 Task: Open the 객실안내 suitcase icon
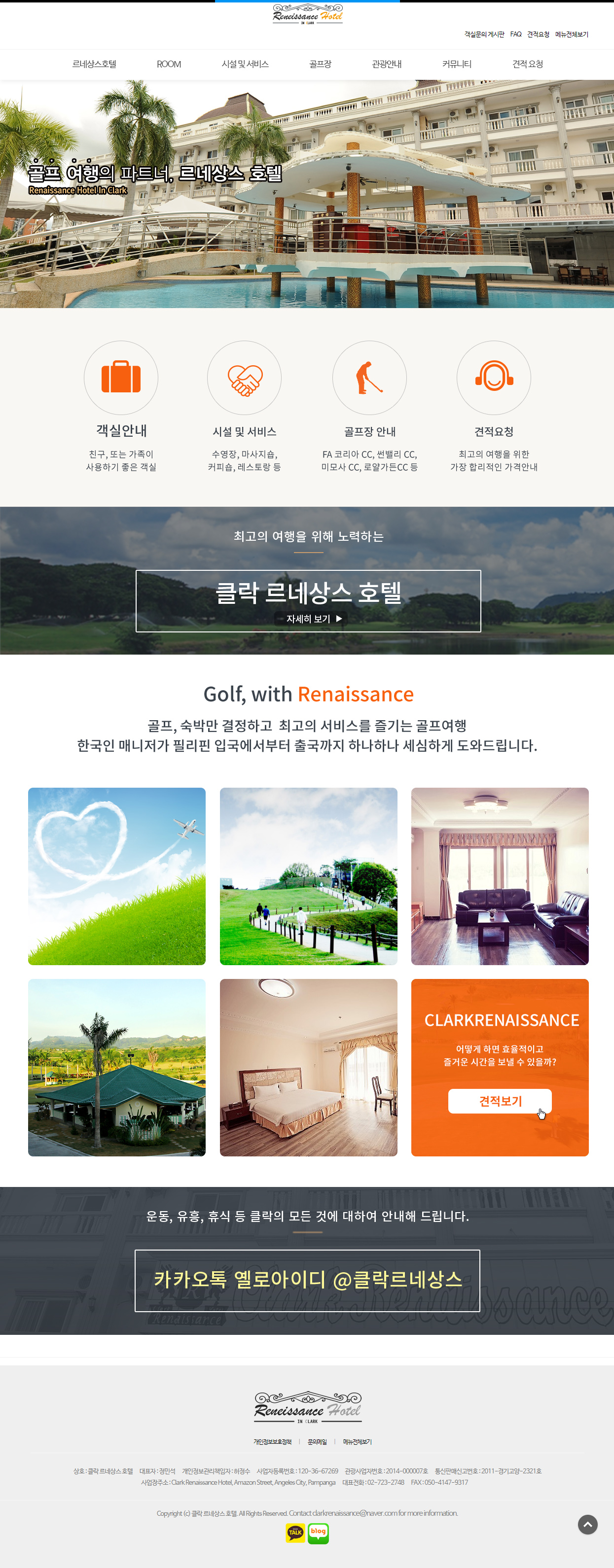(x=121, y=378)
